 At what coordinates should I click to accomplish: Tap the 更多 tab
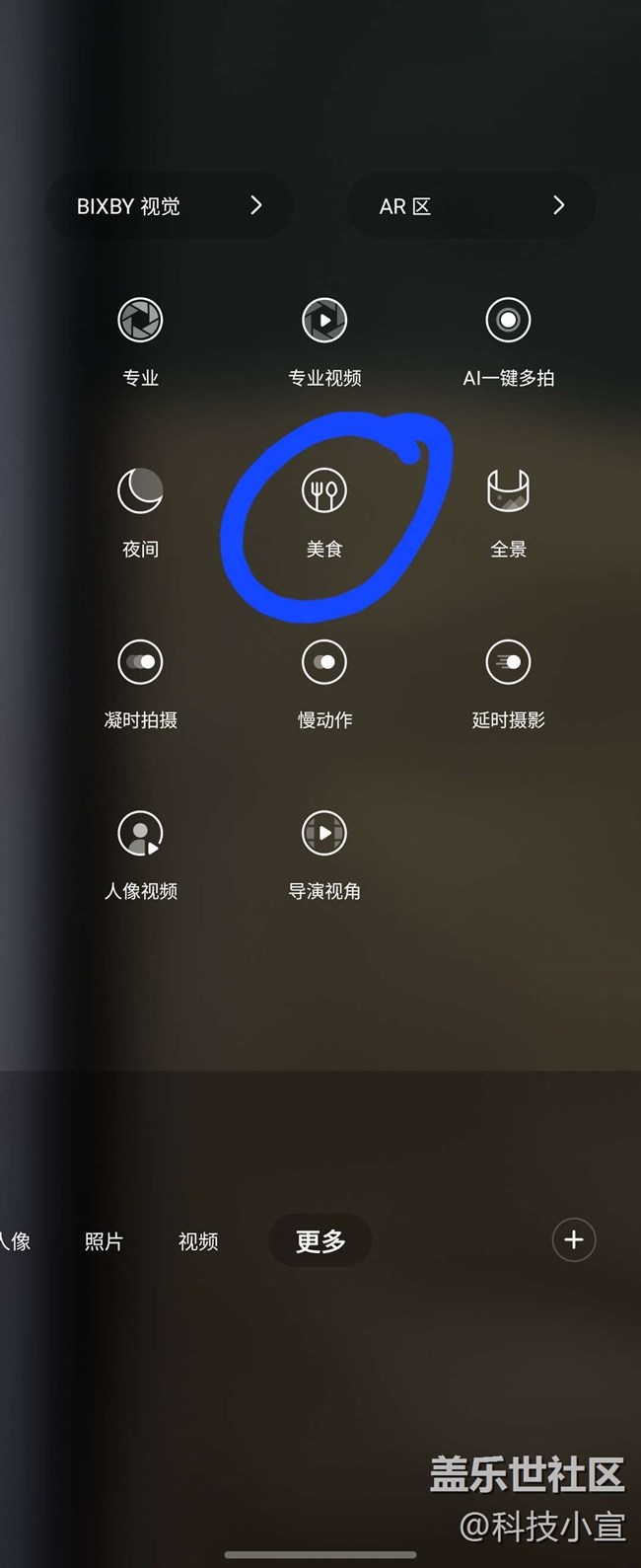point(320,1241)
